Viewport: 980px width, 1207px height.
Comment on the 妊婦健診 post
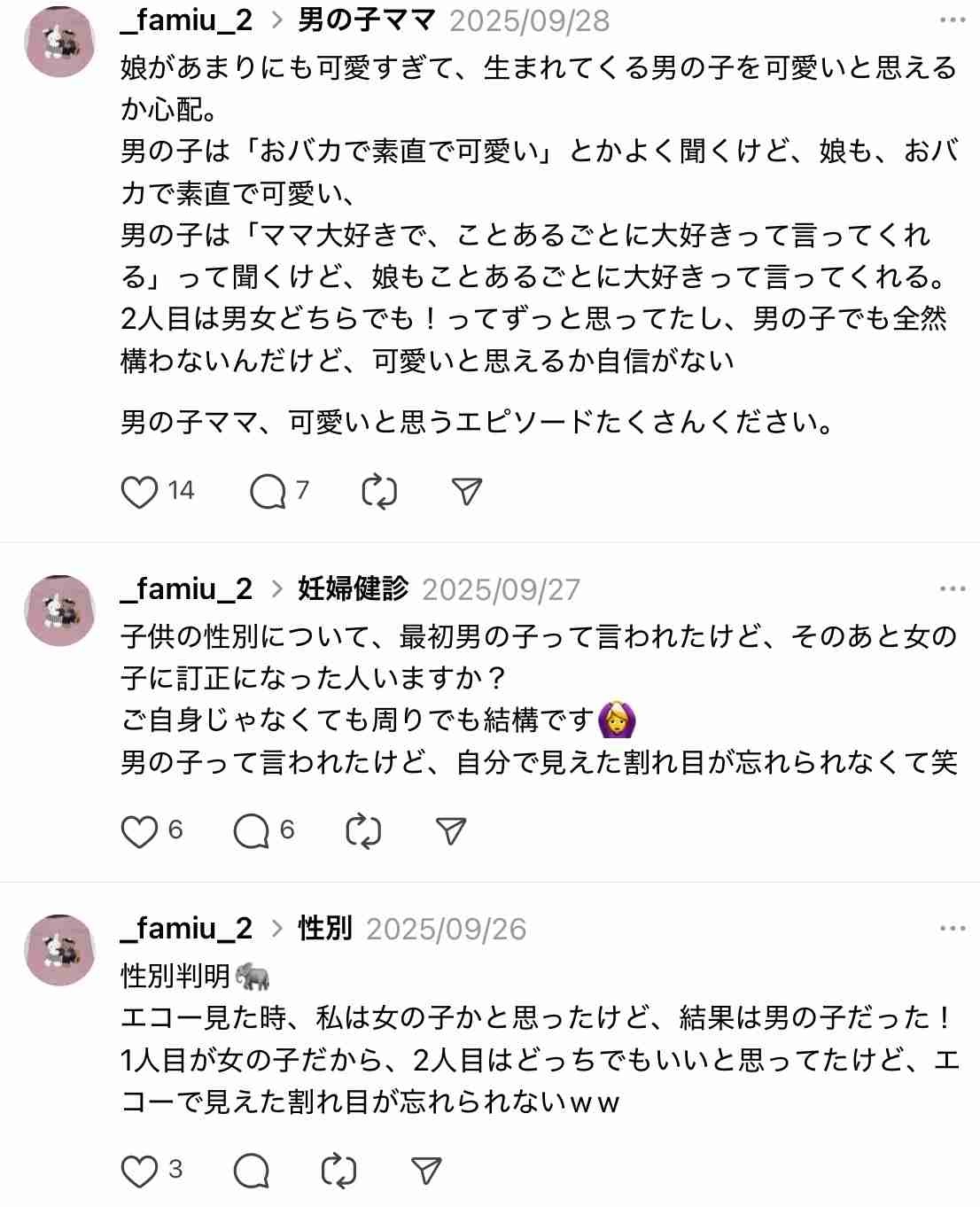coord(252,831)
